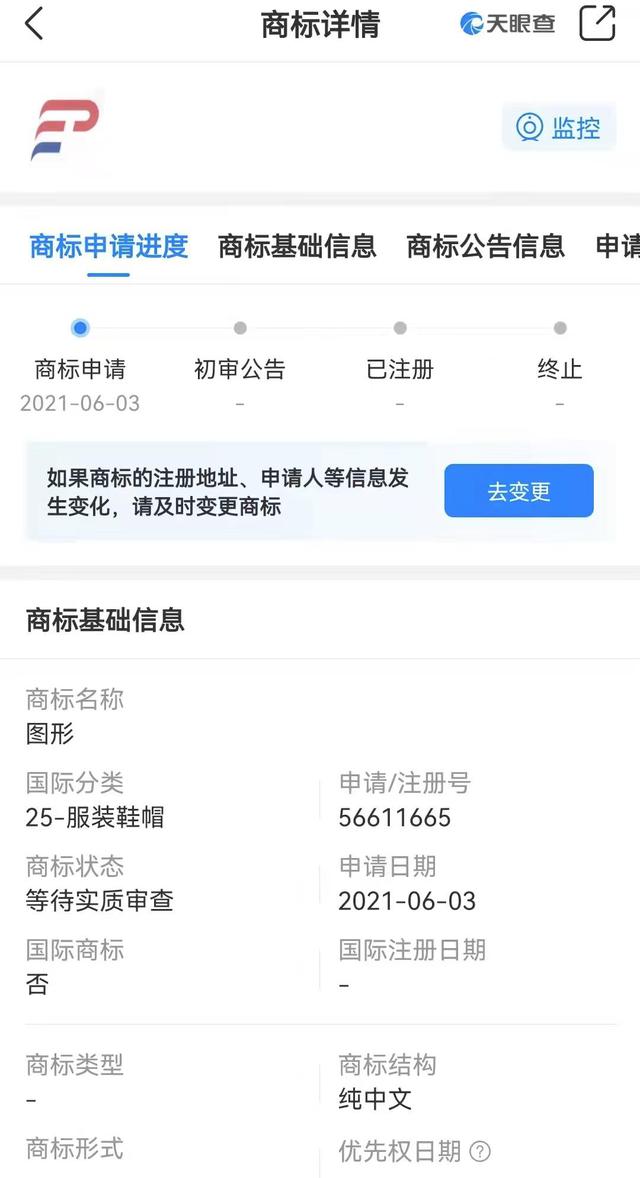Open the help icon next to 优先权日期
640x1178 pixels.
pyautogui.click(x=480, y=1152)
